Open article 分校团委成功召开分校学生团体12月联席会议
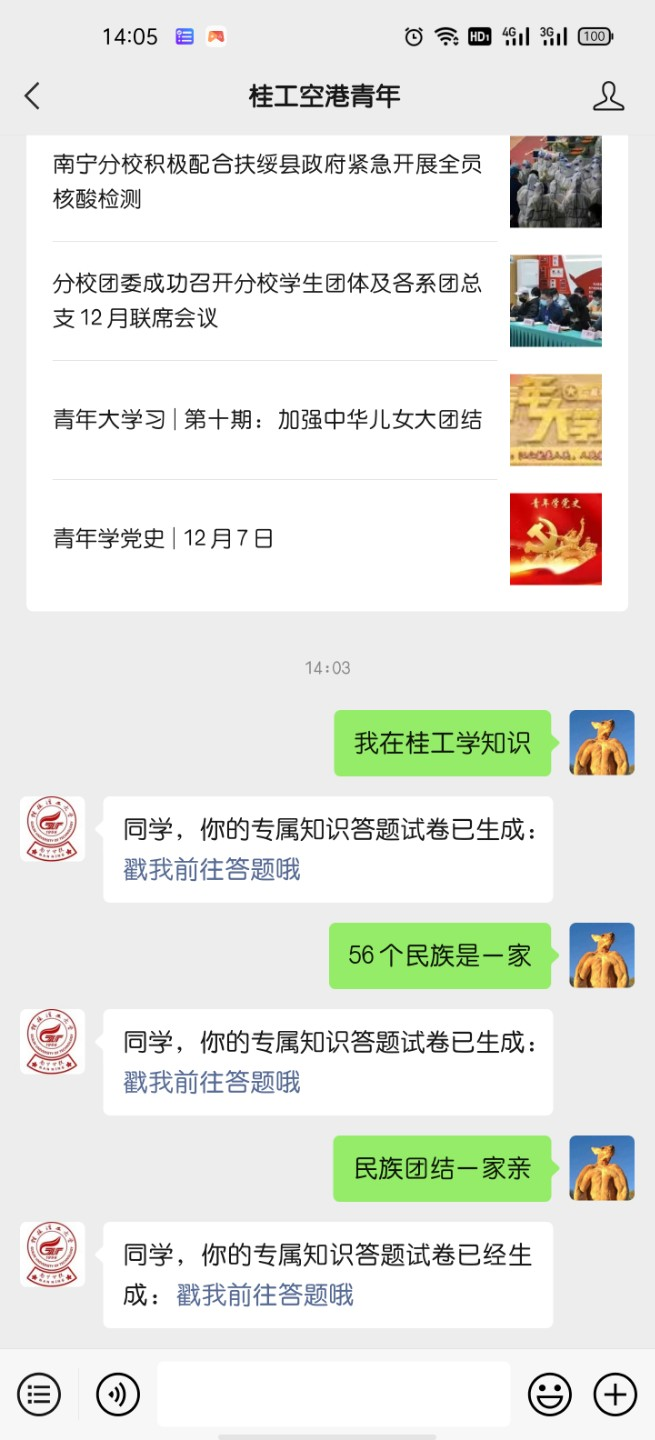The width and height of the screenshot is (655, 1440). (268, 301)
